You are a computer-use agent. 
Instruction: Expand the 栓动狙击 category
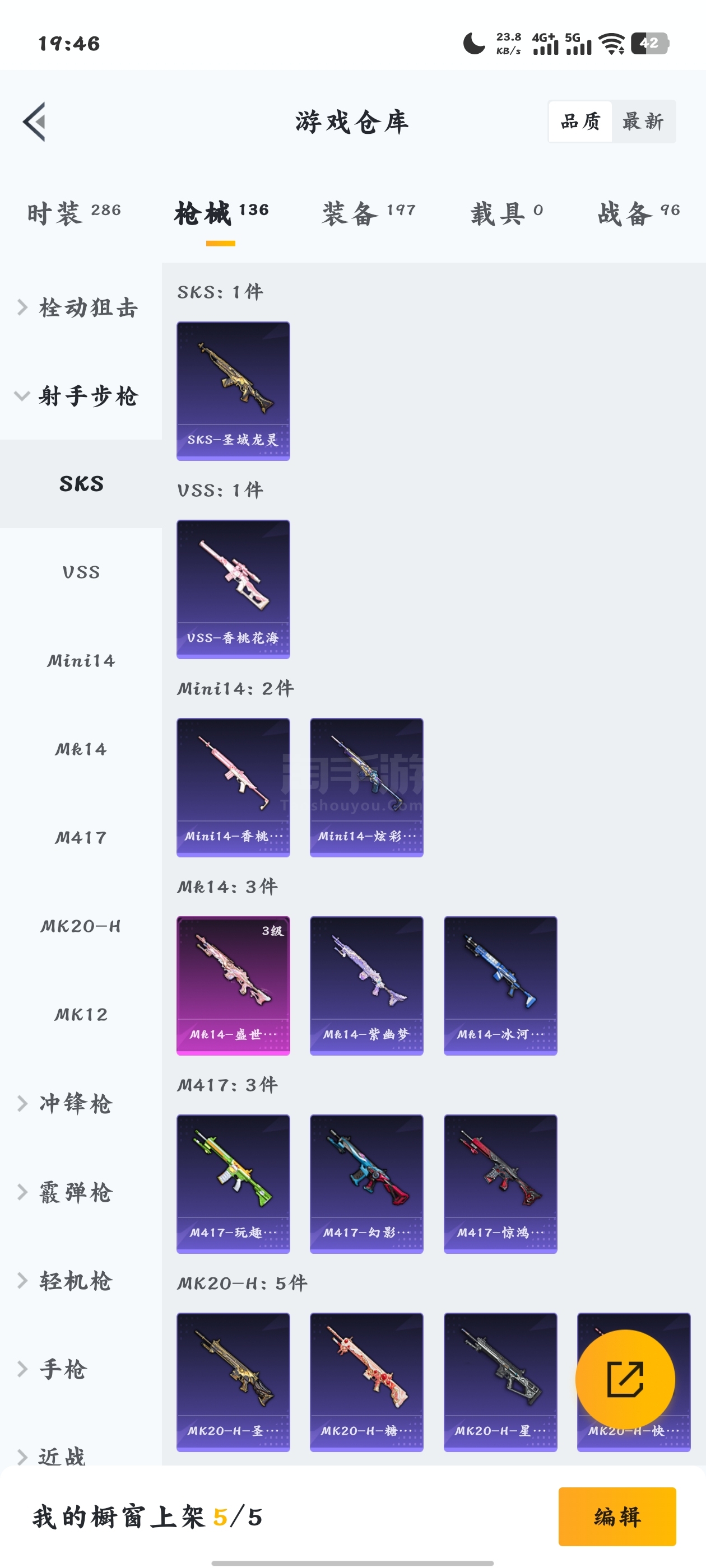point(79,307)
